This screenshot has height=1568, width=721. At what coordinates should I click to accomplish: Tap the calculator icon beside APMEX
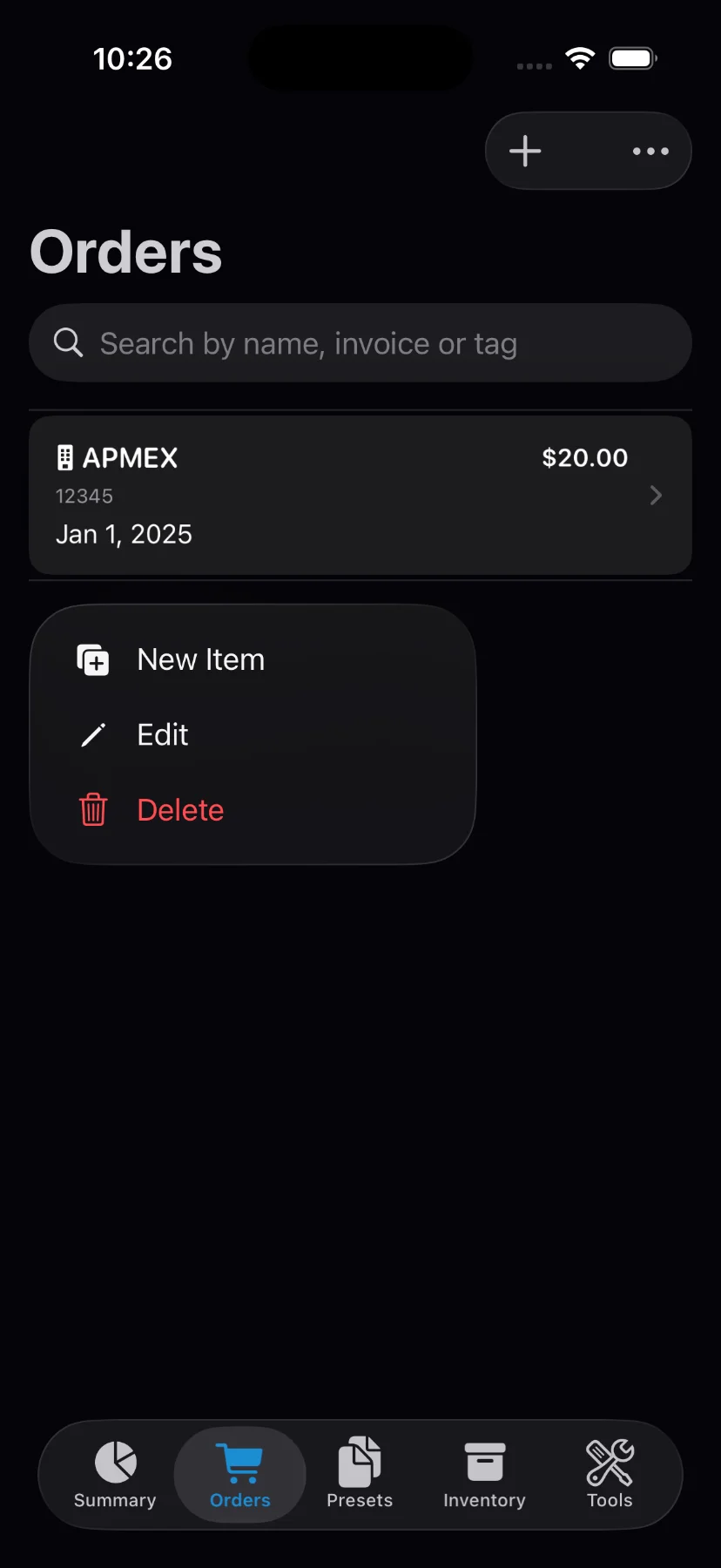[x=64, y=456]
